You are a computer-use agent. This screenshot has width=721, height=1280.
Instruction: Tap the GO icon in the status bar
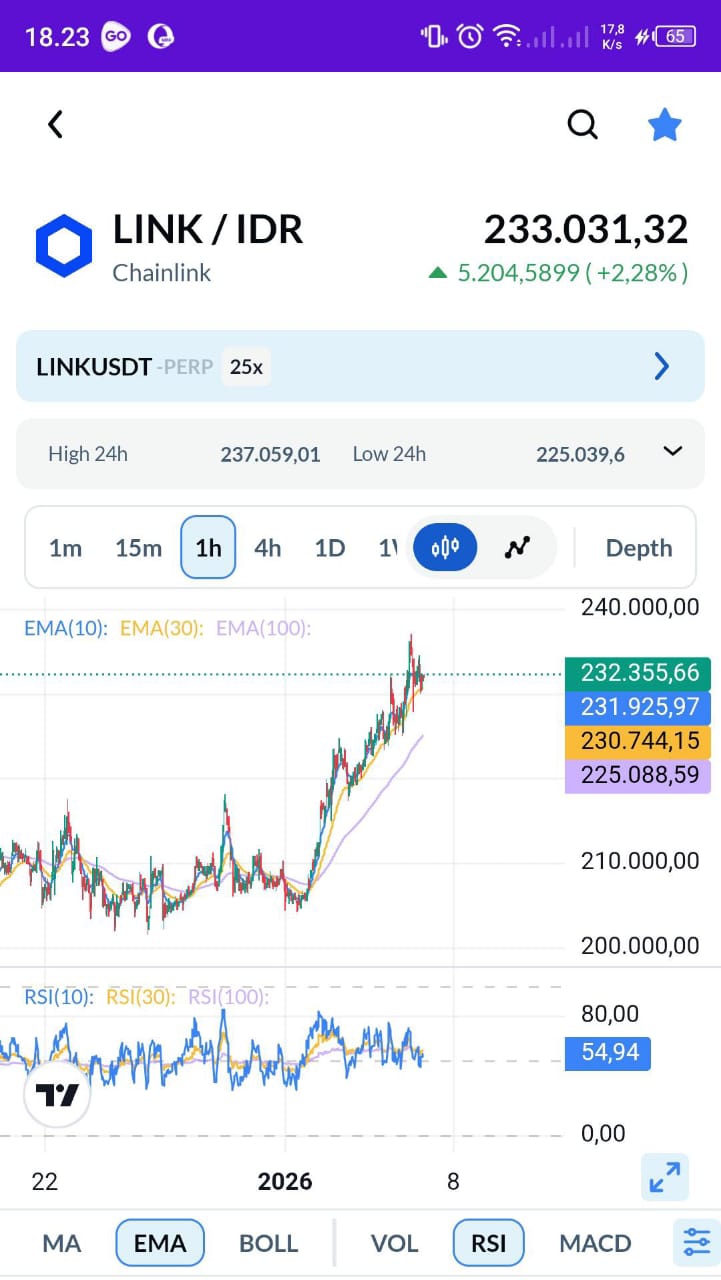(116, 36)
